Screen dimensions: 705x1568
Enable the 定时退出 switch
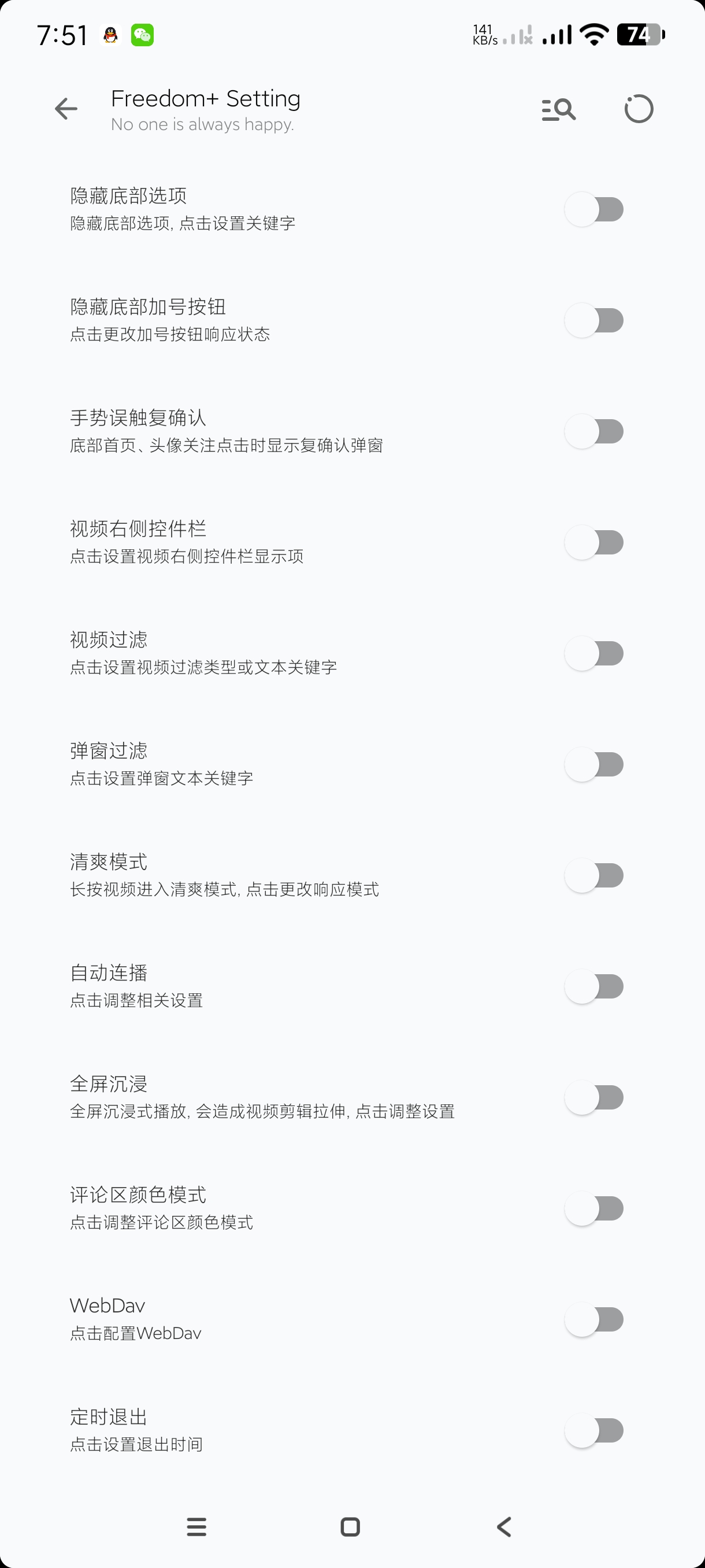click(x=593, y=1430)
